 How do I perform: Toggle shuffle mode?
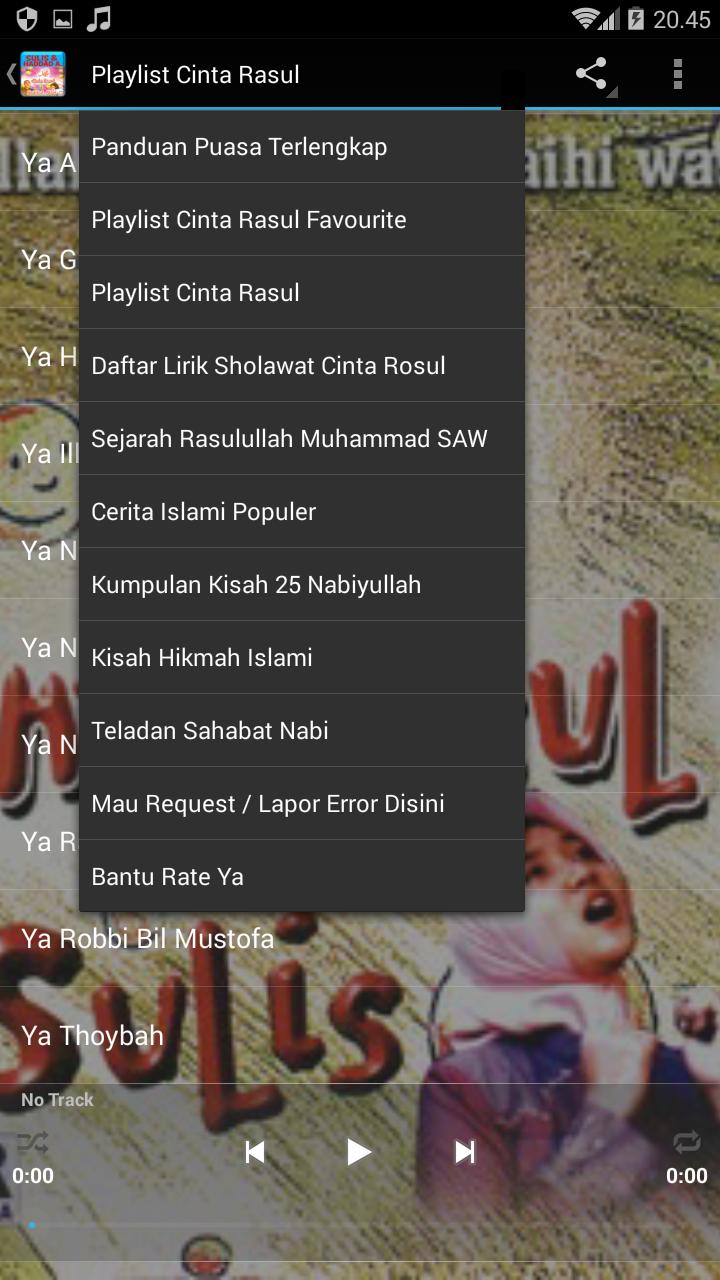(33, 1142)
